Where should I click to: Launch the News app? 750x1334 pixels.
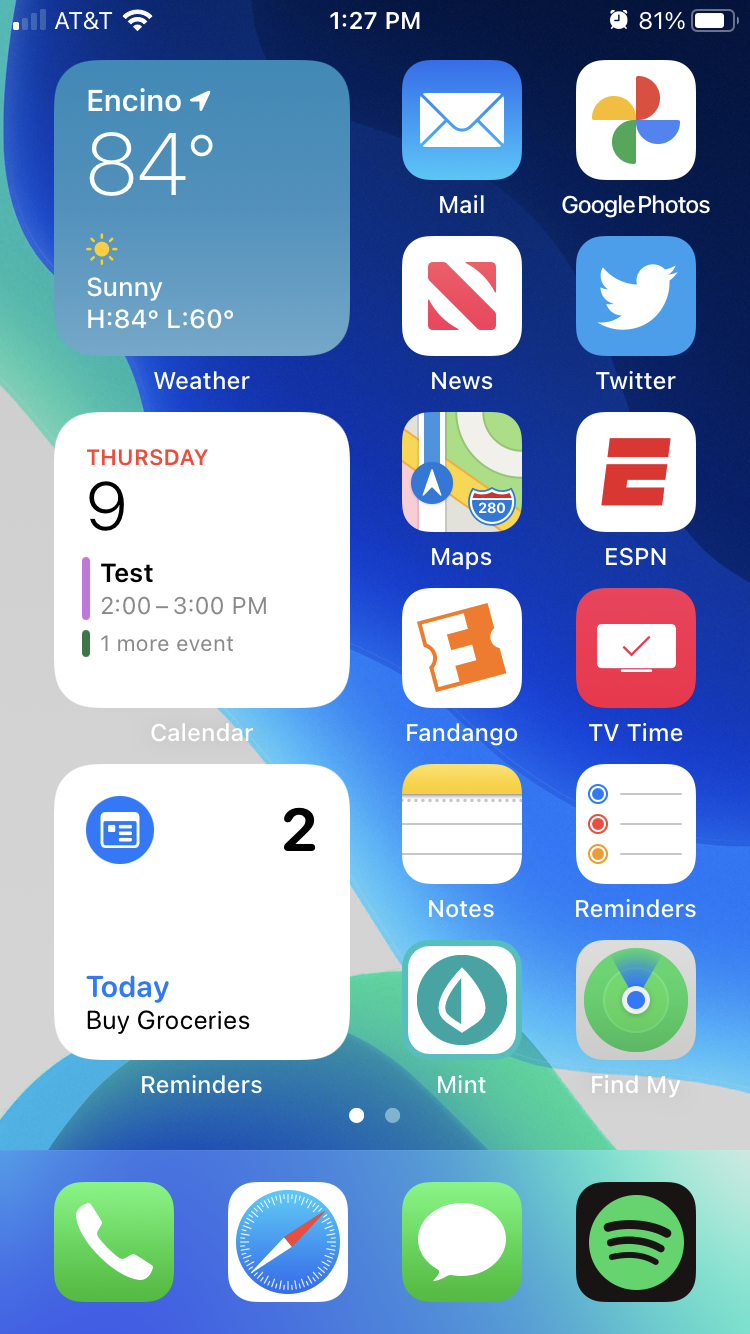(461, 296)
